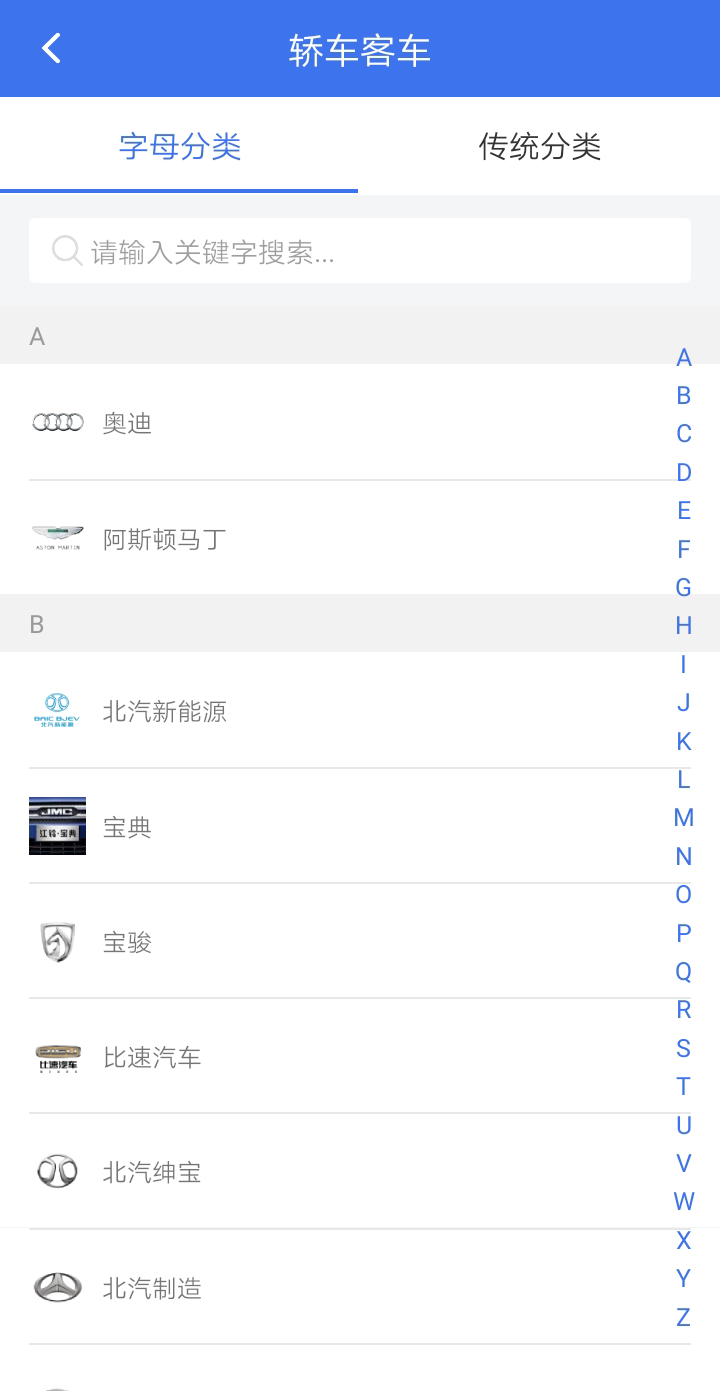Select the 字母分类 tab

[x=180, y=146]
